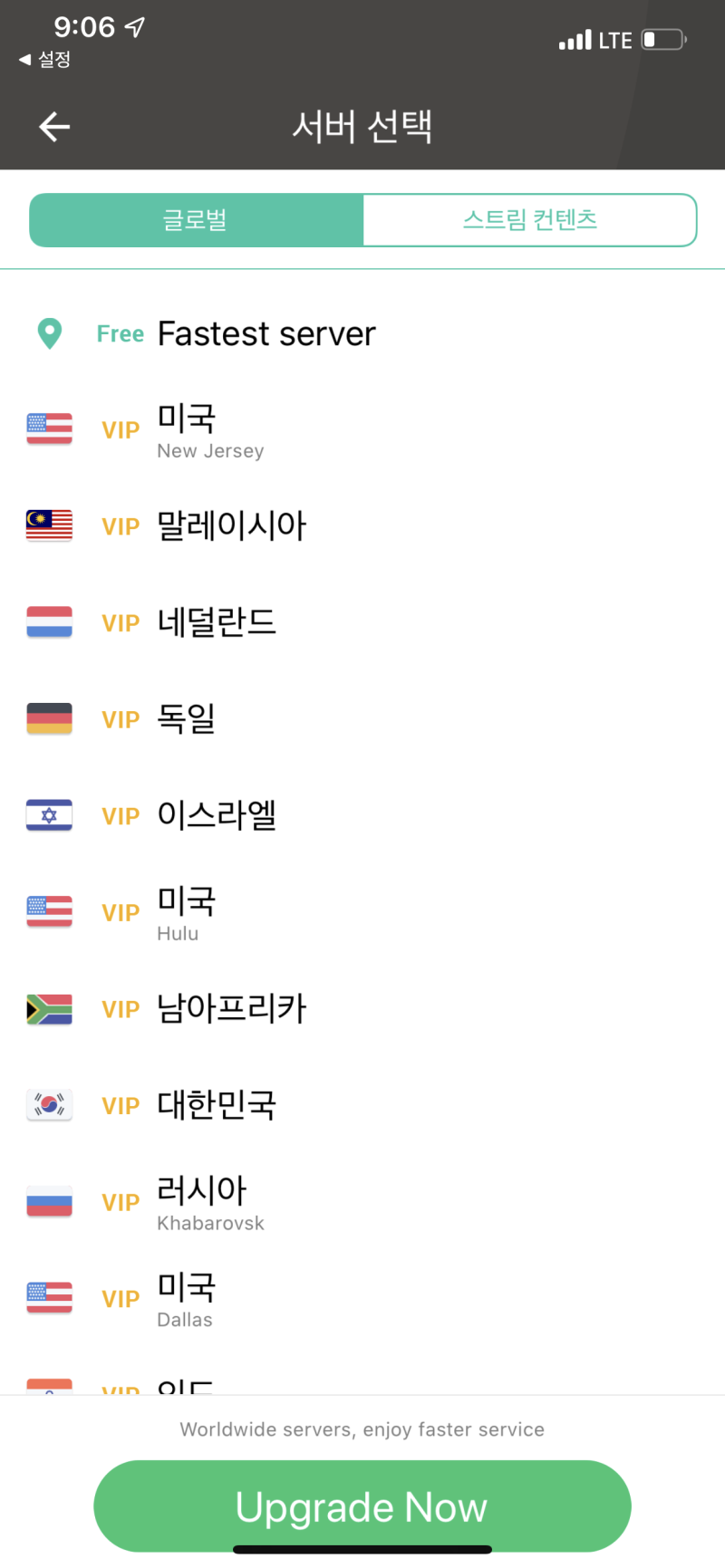Choose the 대한민국 server
This screenshot has height=1568, width=725.
coord(362,1105)
